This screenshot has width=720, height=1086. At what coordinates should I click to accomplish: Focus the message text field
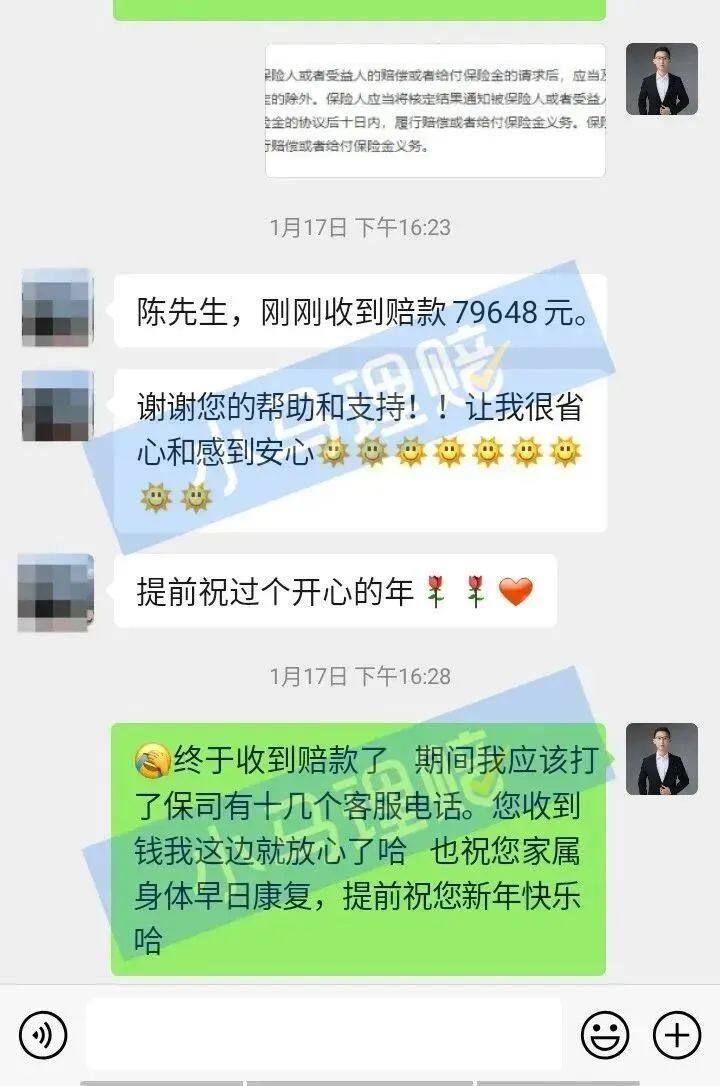coord(324,1034)
